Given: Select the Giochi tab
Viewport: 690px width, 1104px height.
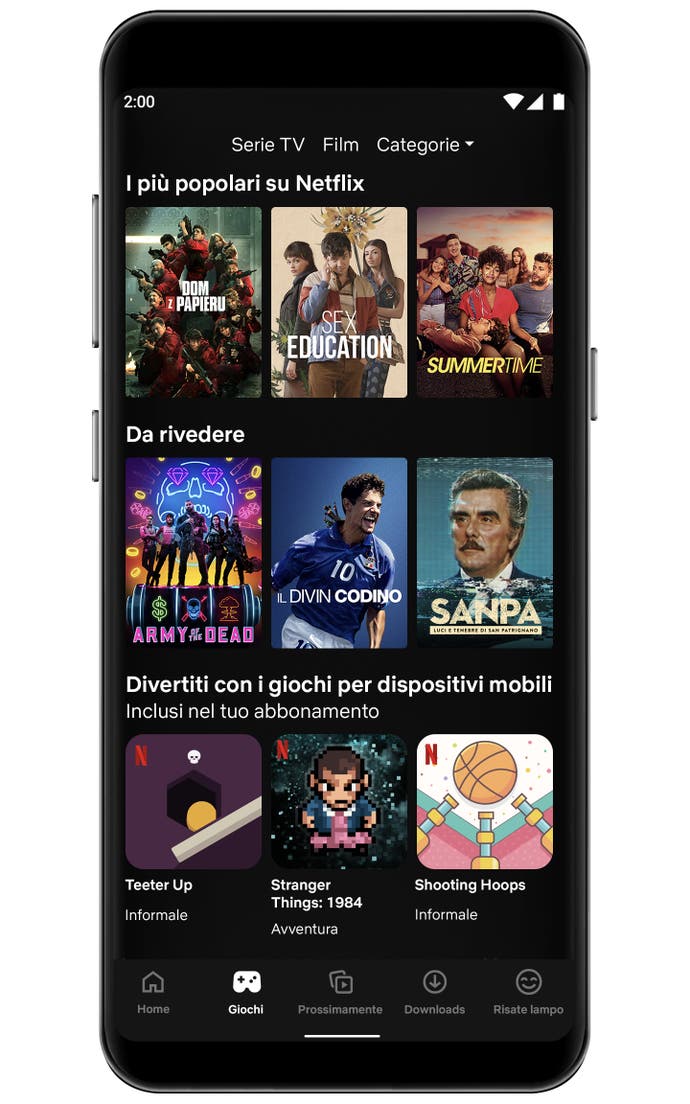Looking at the screenshot, I should [246, 992].
